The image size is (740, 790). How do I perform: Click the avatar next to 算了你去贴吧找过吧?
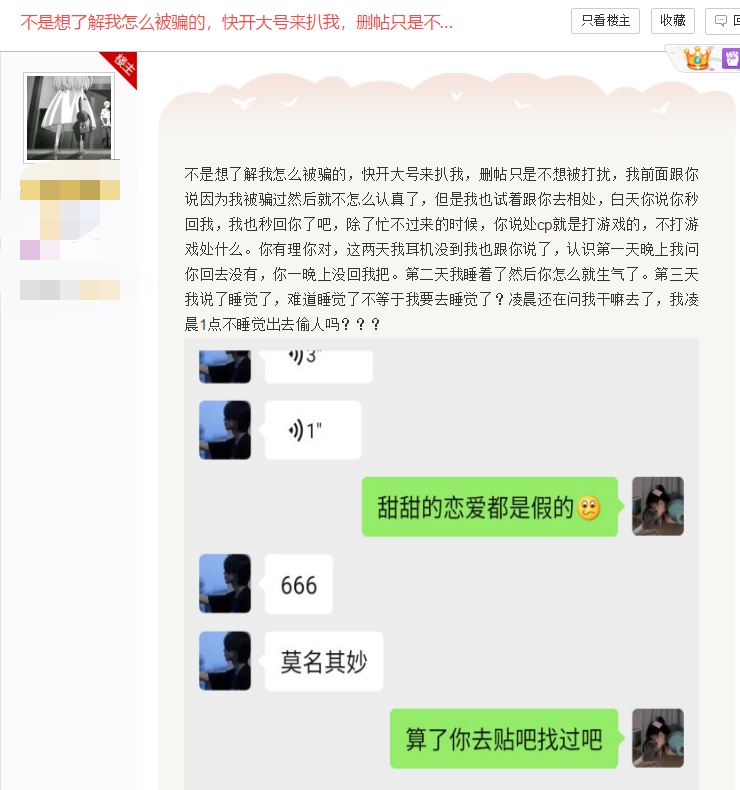[658, 739]
